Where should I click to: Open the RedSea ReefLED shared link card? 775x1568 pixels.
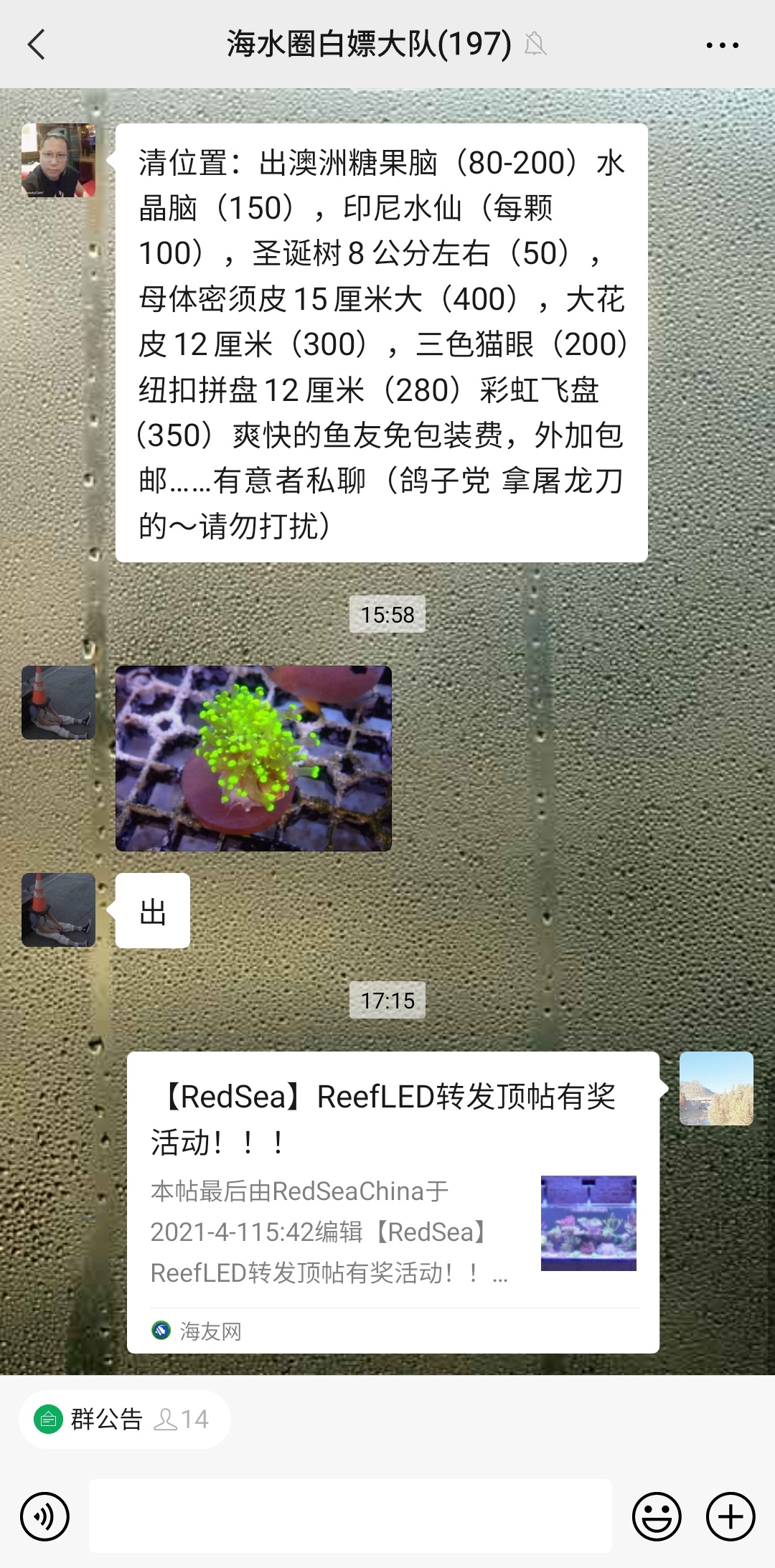(393, 1202)
